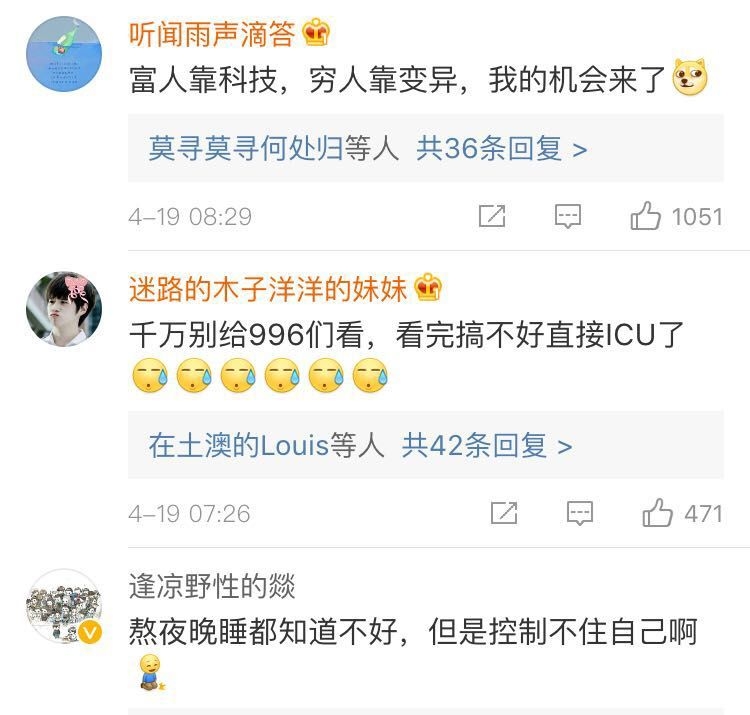Viewport: 750px width, 715px height.
Task: Expand the 共36条回复 reply thread
Action: tap(501, 149)
